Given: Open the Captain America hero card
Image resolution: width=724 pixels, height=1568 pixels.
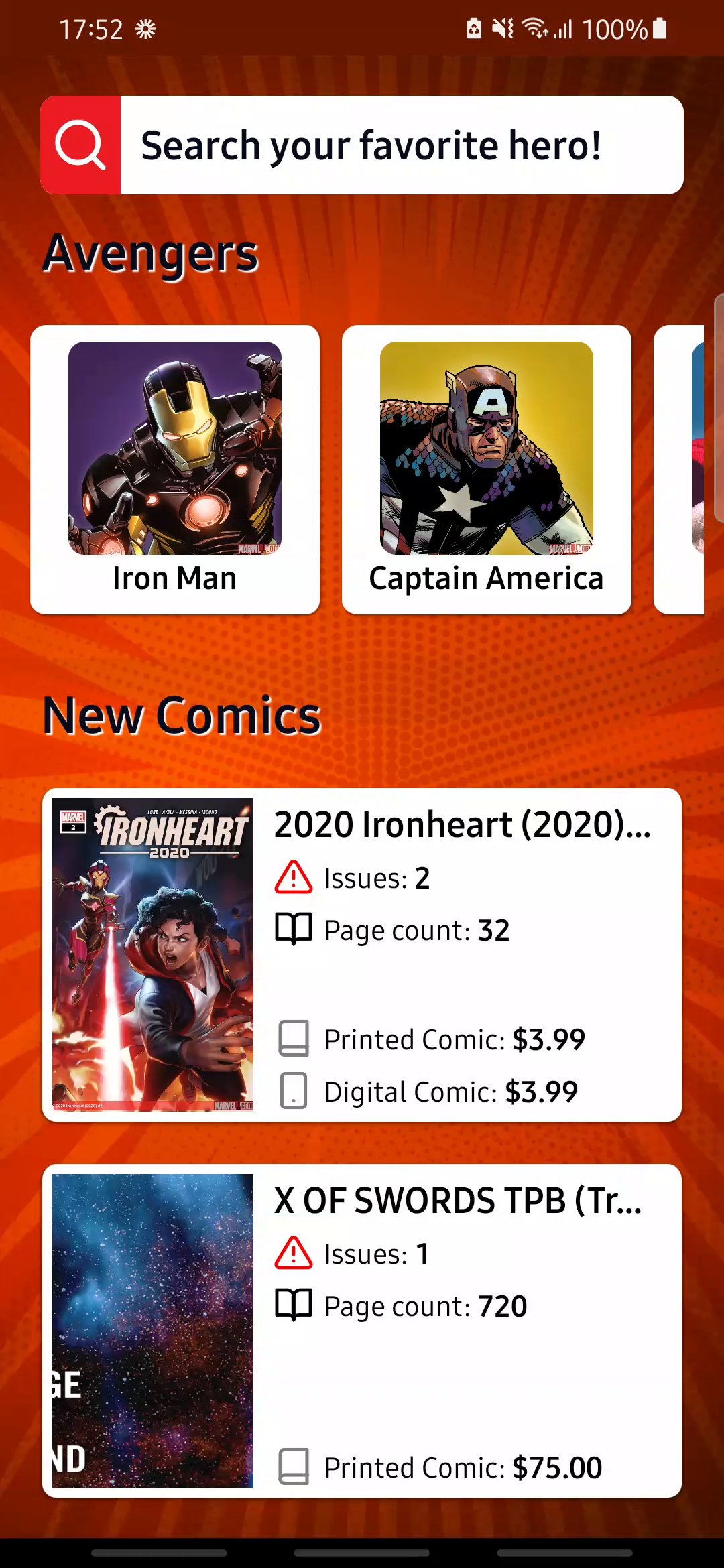Looking at the screenshot, I should click(x=487, y=469).
